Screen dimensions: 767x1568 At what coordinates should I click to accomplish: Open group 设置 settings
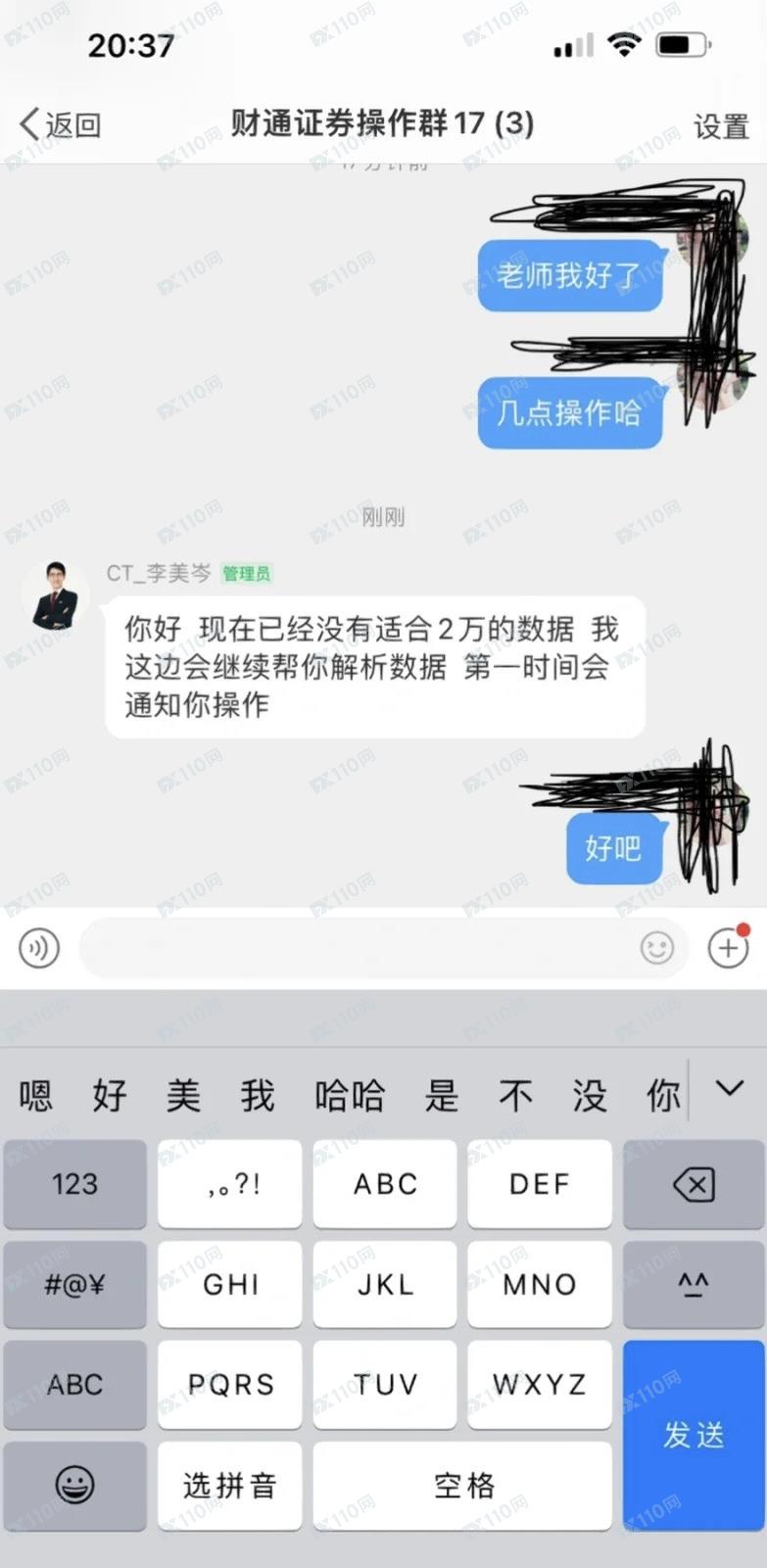(721, 126)
